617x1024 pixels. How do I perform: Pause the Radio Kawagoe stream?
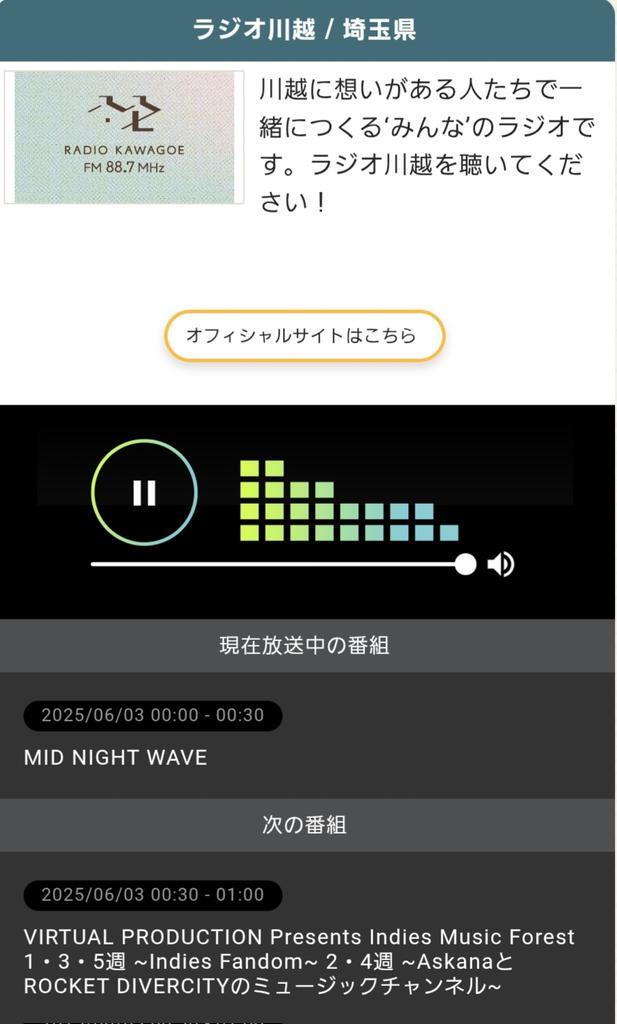point(144,492)
